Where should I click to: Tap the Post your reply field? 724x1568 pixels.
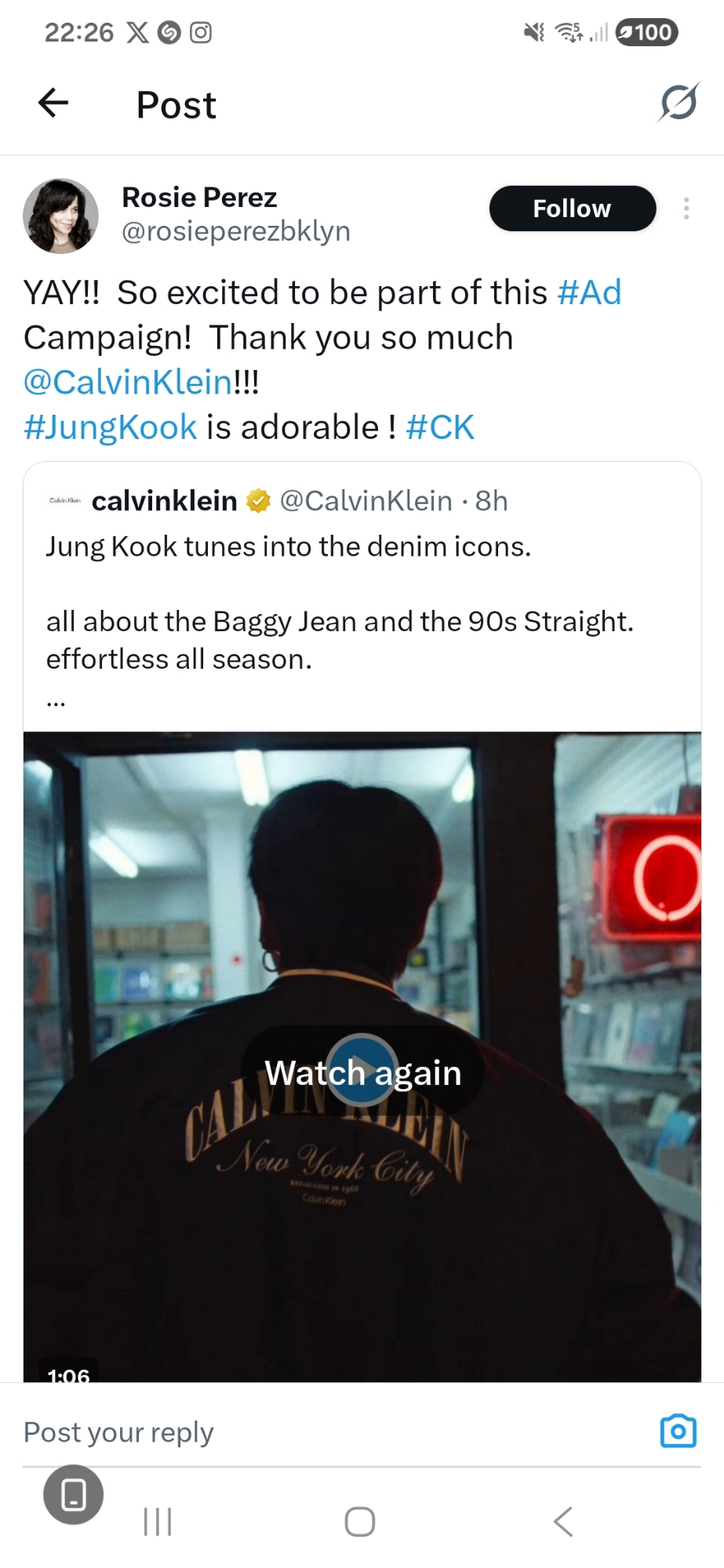pos(314,1432)
